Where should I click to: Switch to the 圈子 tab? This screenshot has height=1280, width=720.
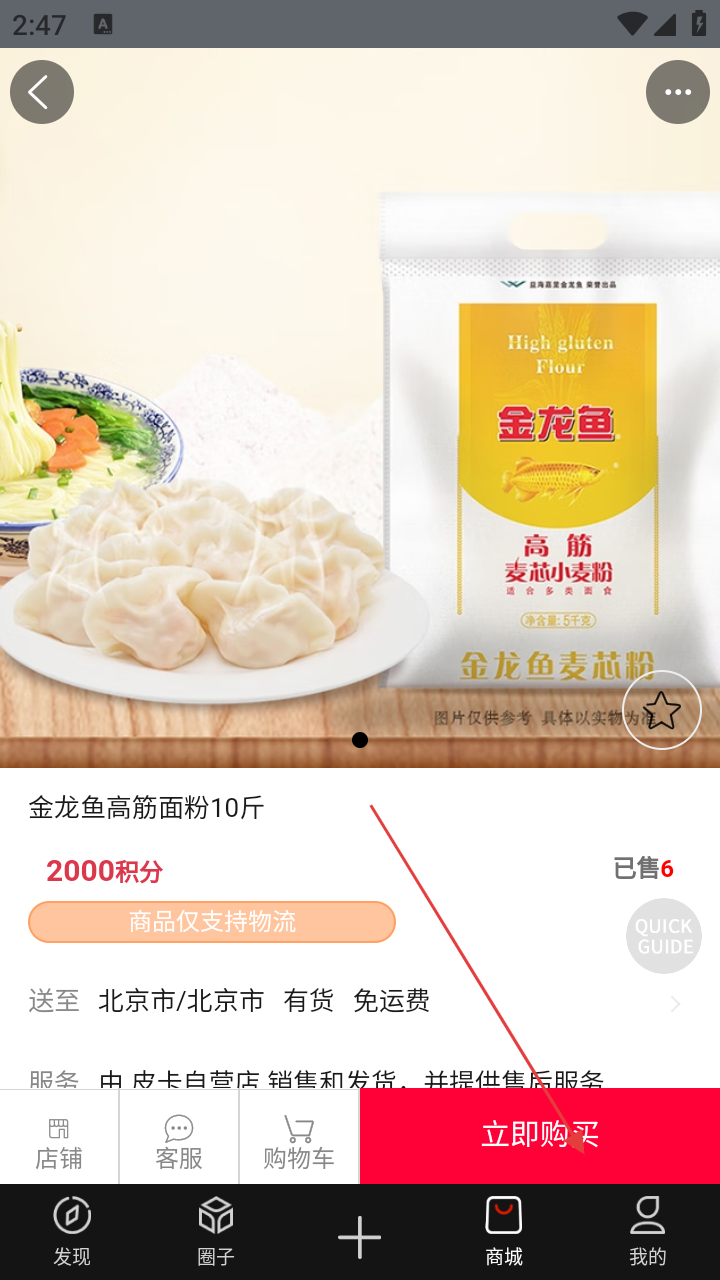pyautogui.click(x=216, y=1232)
